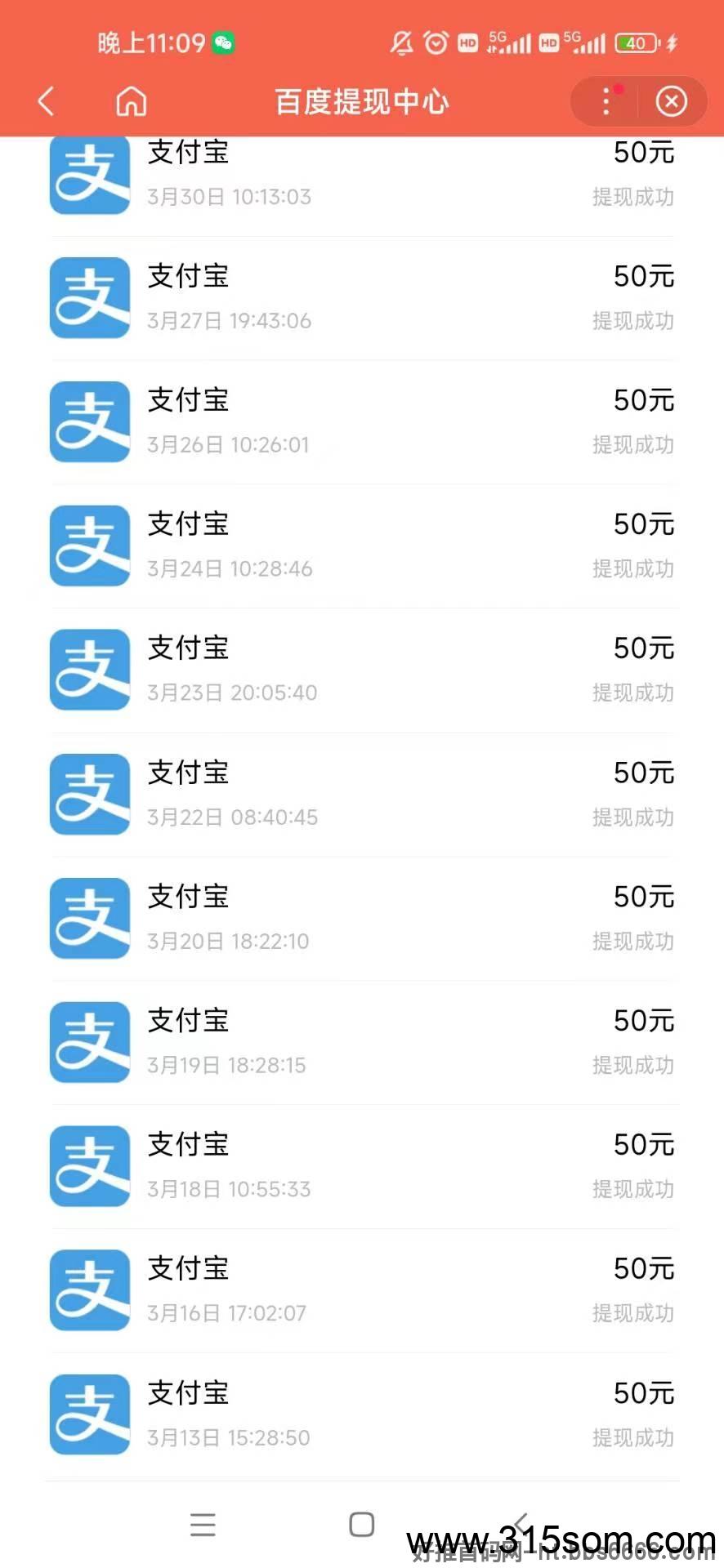This screenshot has height=1568, width=724.
Task: Open the withdrawal from 3月27日 19:43:06
Action: click(x=362, y=298)
